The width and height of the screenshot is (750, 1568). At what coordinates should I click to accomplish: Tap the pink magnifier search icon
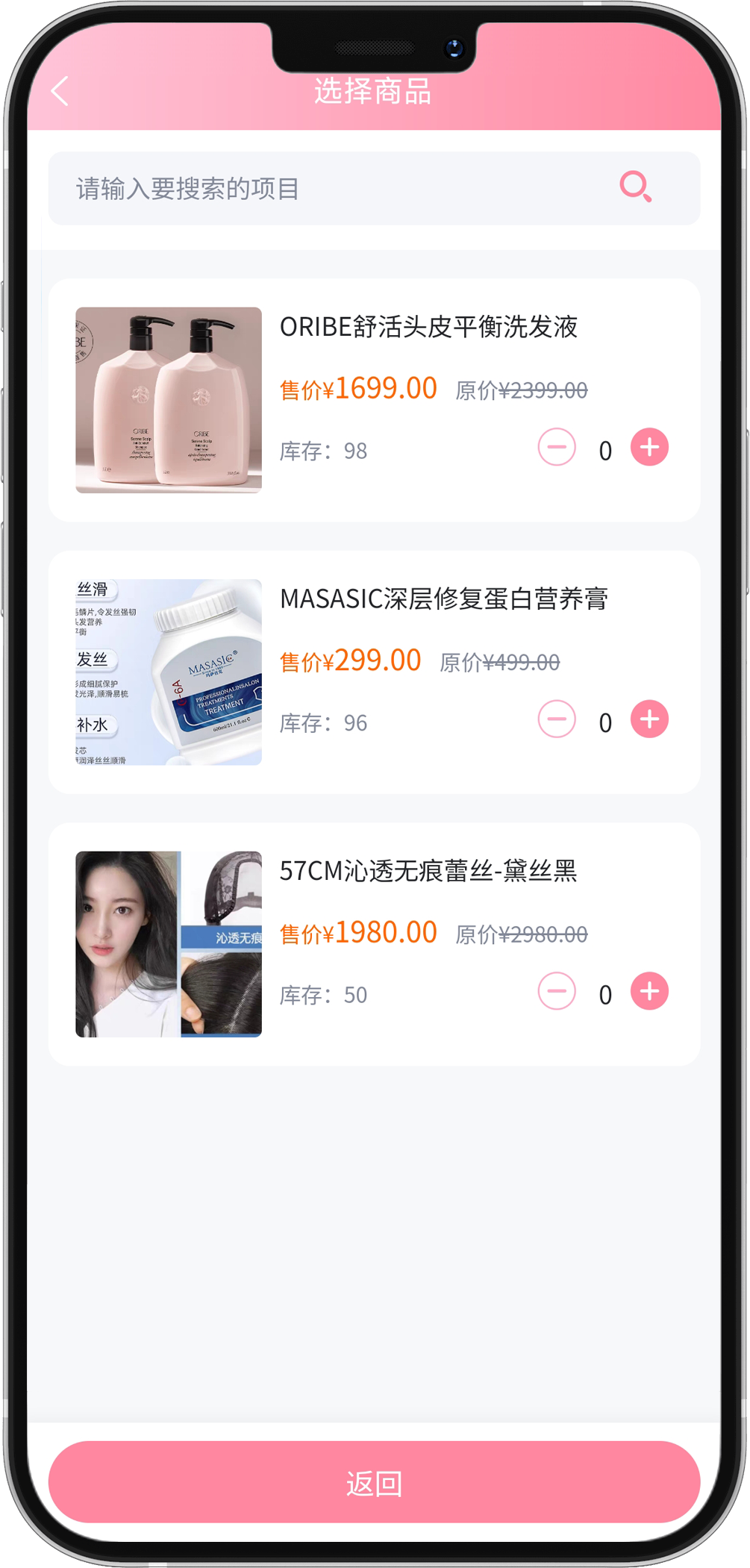point(636,187)
